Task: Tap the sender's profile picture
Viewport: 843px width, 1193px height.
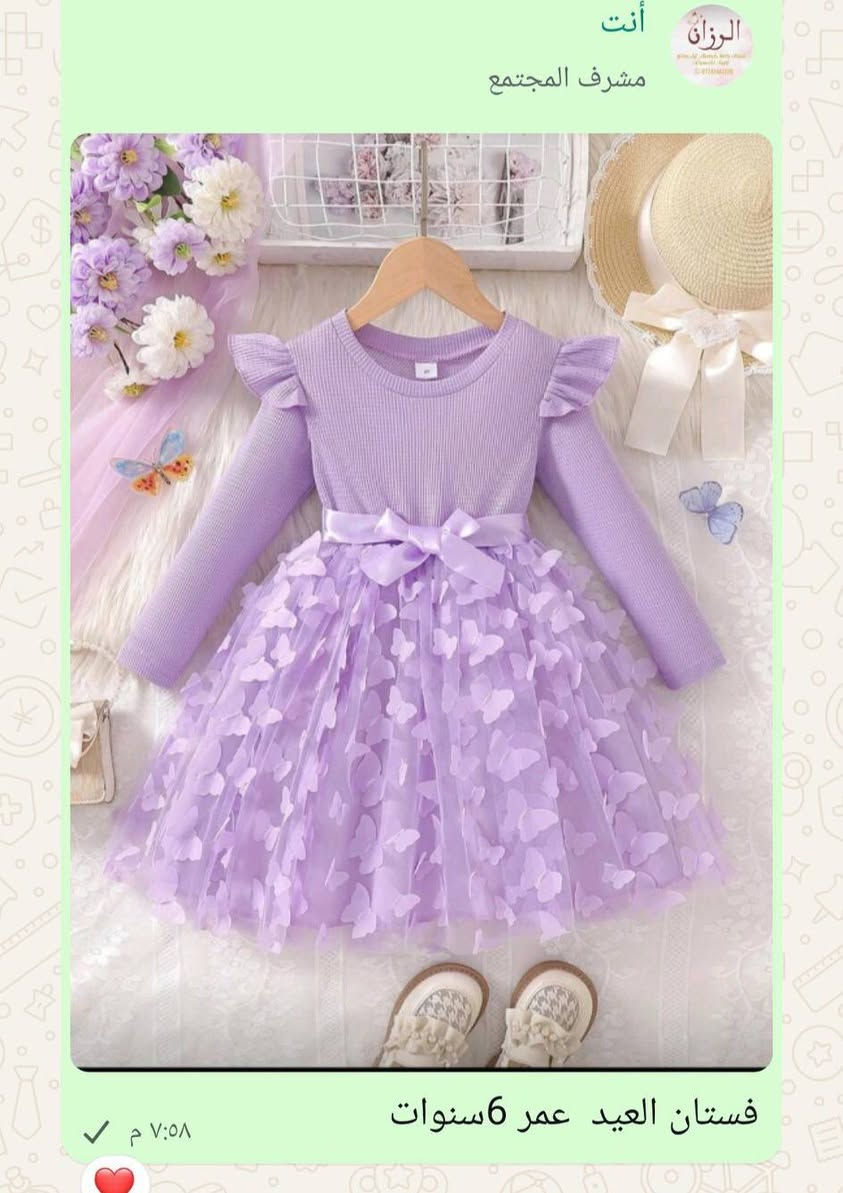Action: 711,43
